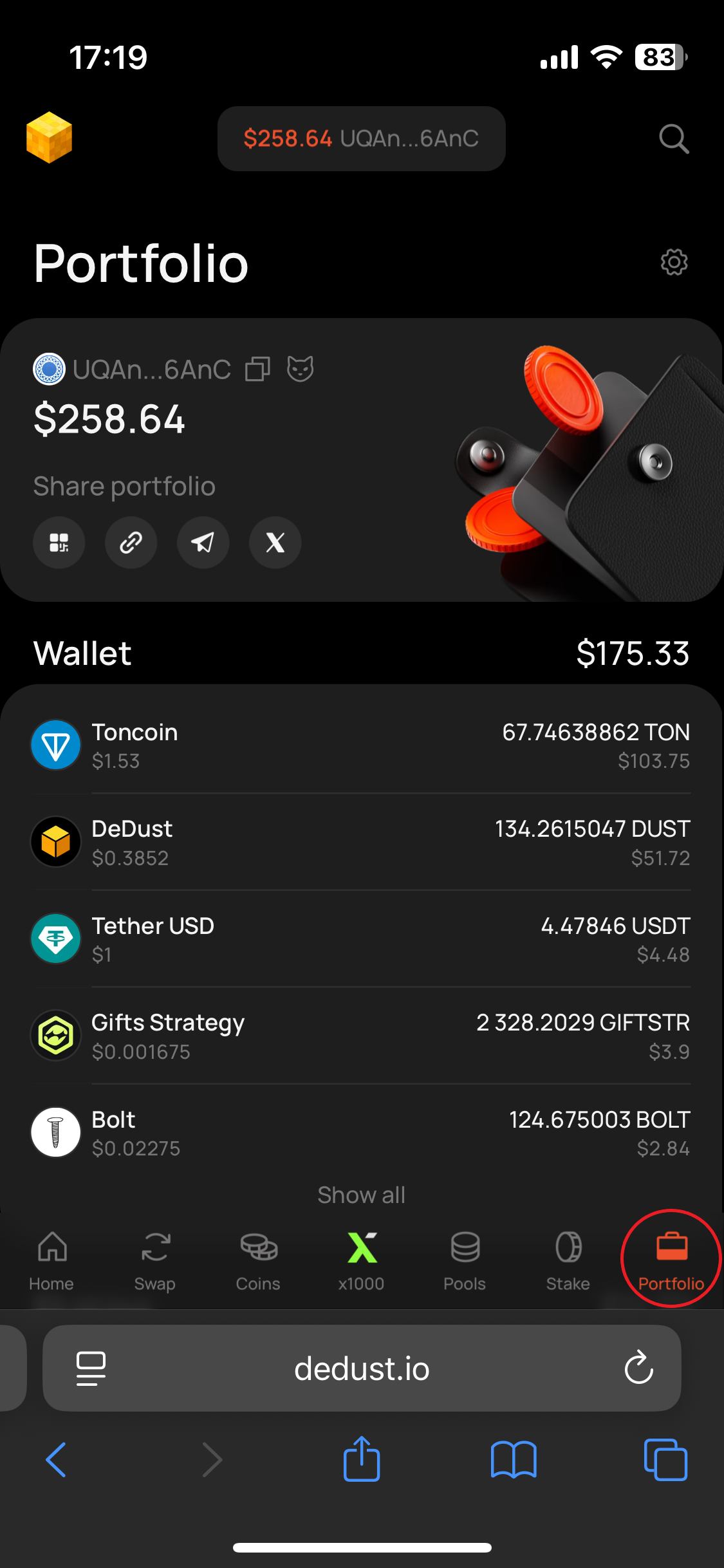Image resolution: width=724 pixels, height=1568 pixels.
Task: Open the x1000 tab
Action: tap(361, 1260)
